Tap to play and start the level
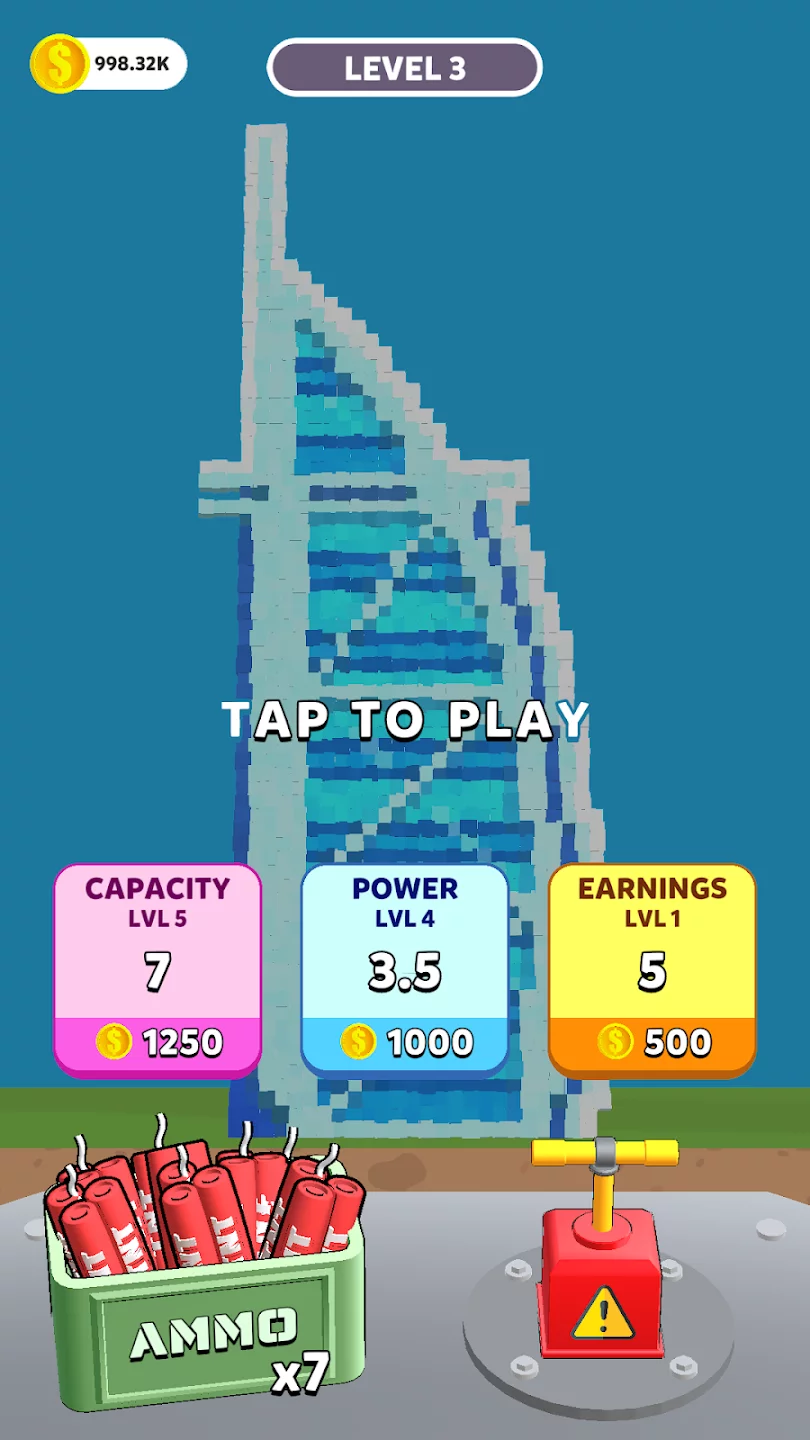 [405, 720]
